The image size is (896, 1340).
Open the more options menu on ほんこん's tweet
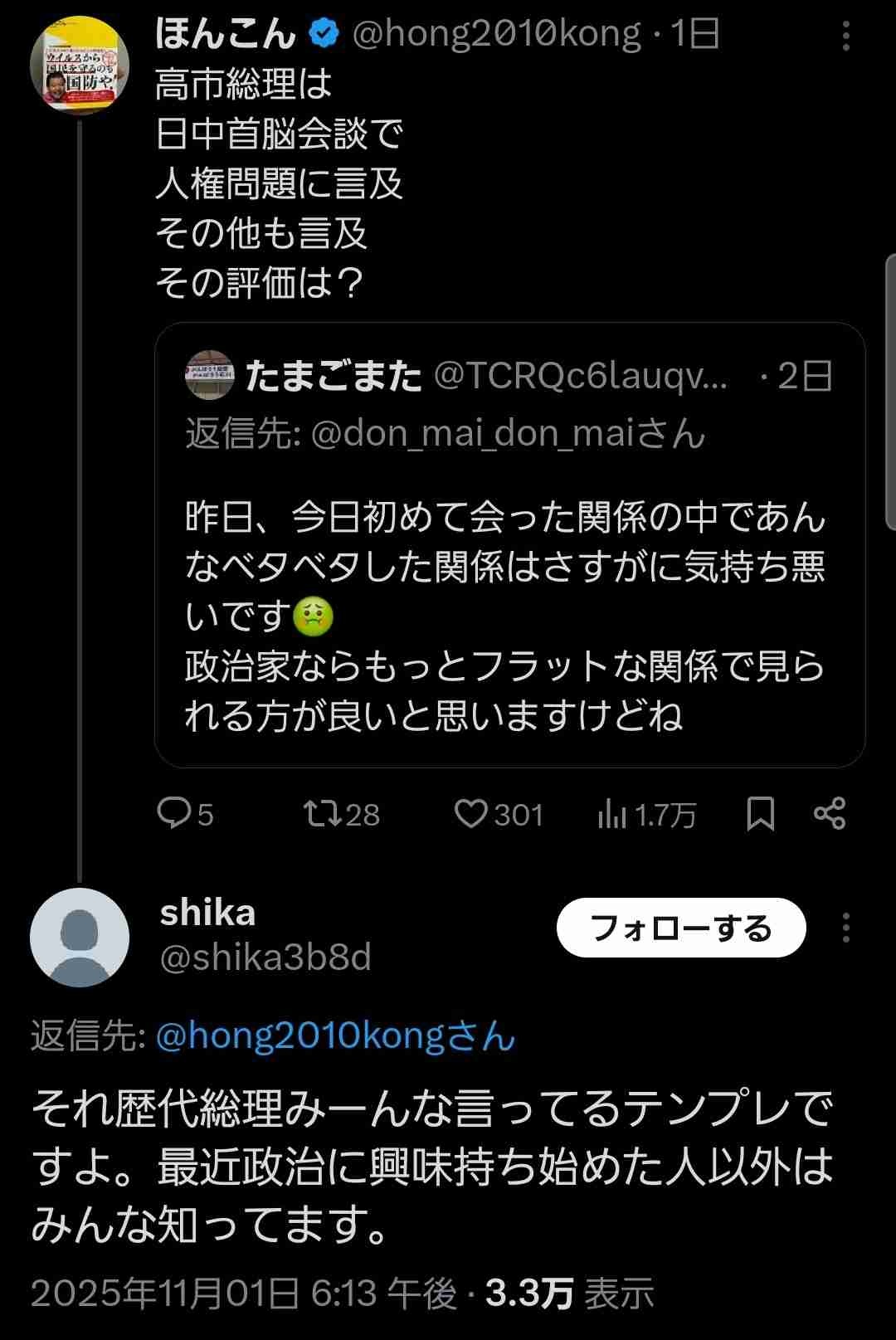pyautogui.click(x=845, y=35)
